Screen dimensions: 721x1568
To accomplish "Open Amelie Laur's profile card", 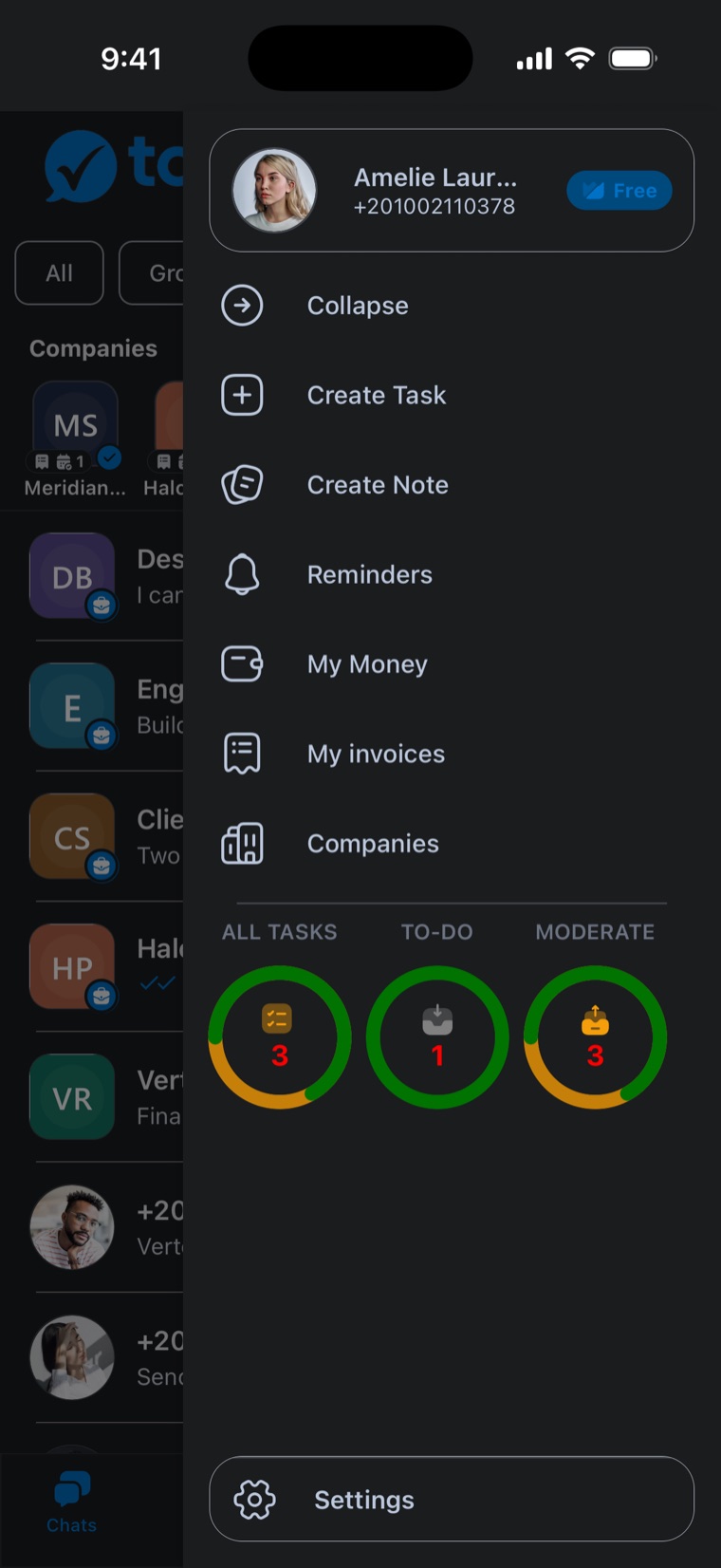I will pos(451,191).
